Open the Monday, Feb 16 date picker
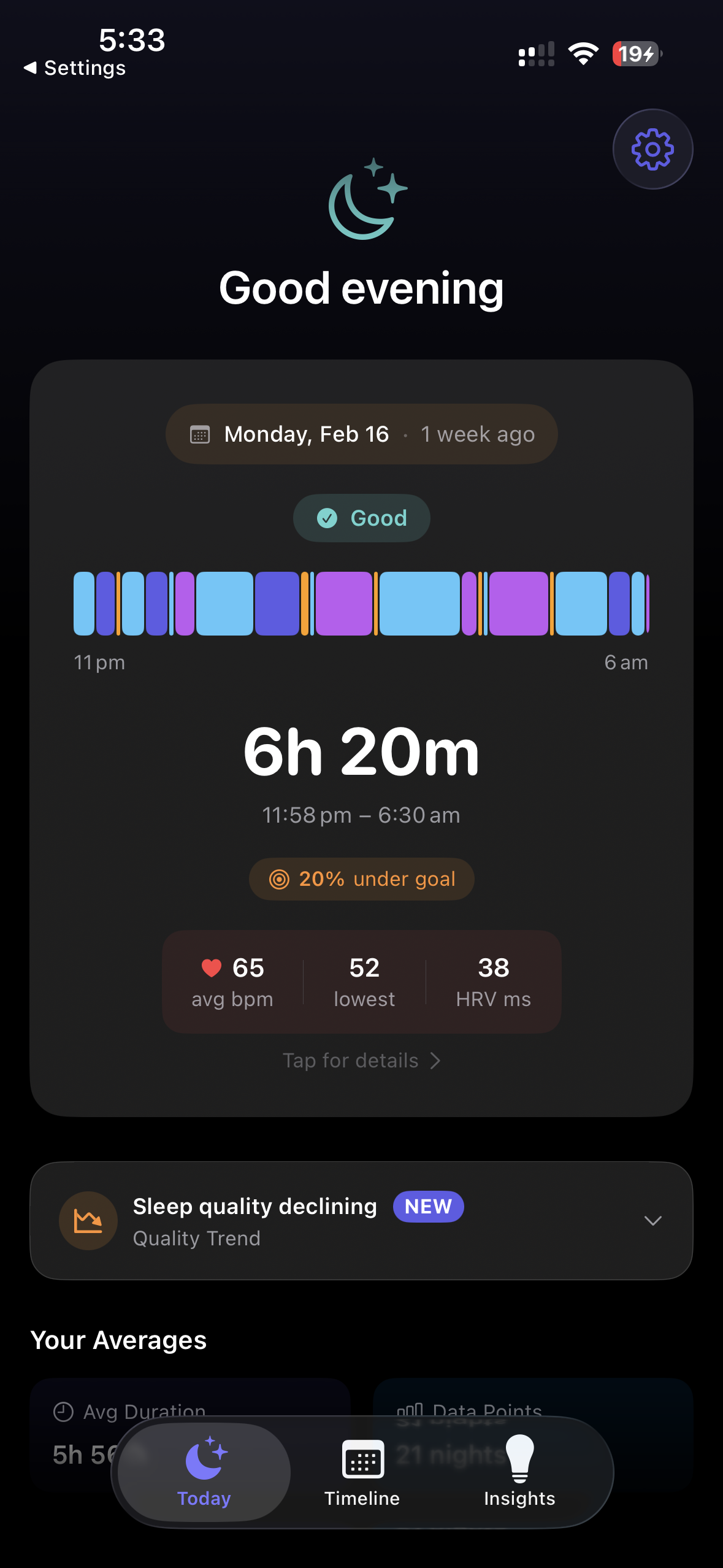Image resolution: width=723 pixels, height=1568 pixels. (x=361, y=434)
